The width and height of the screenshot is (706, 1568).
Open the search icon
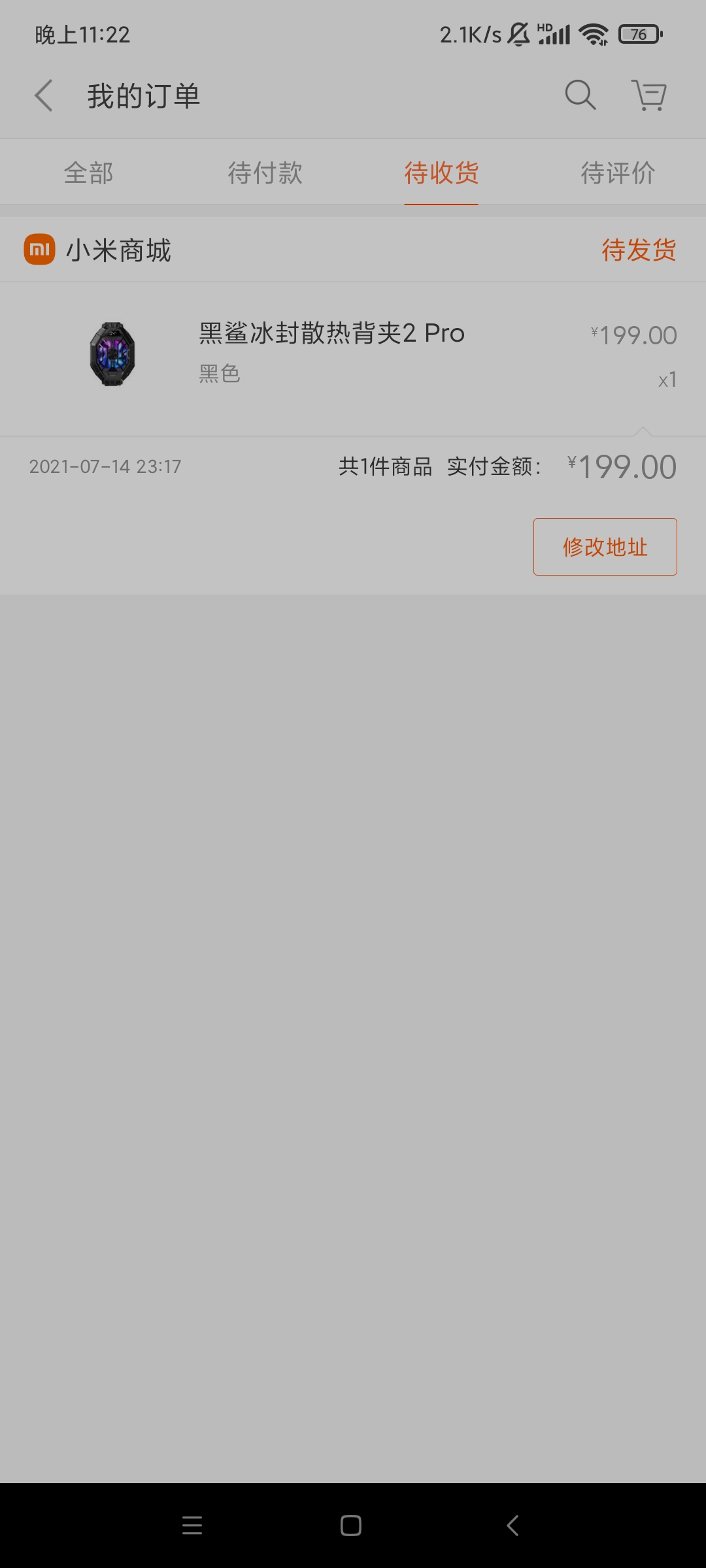[580, 96]
